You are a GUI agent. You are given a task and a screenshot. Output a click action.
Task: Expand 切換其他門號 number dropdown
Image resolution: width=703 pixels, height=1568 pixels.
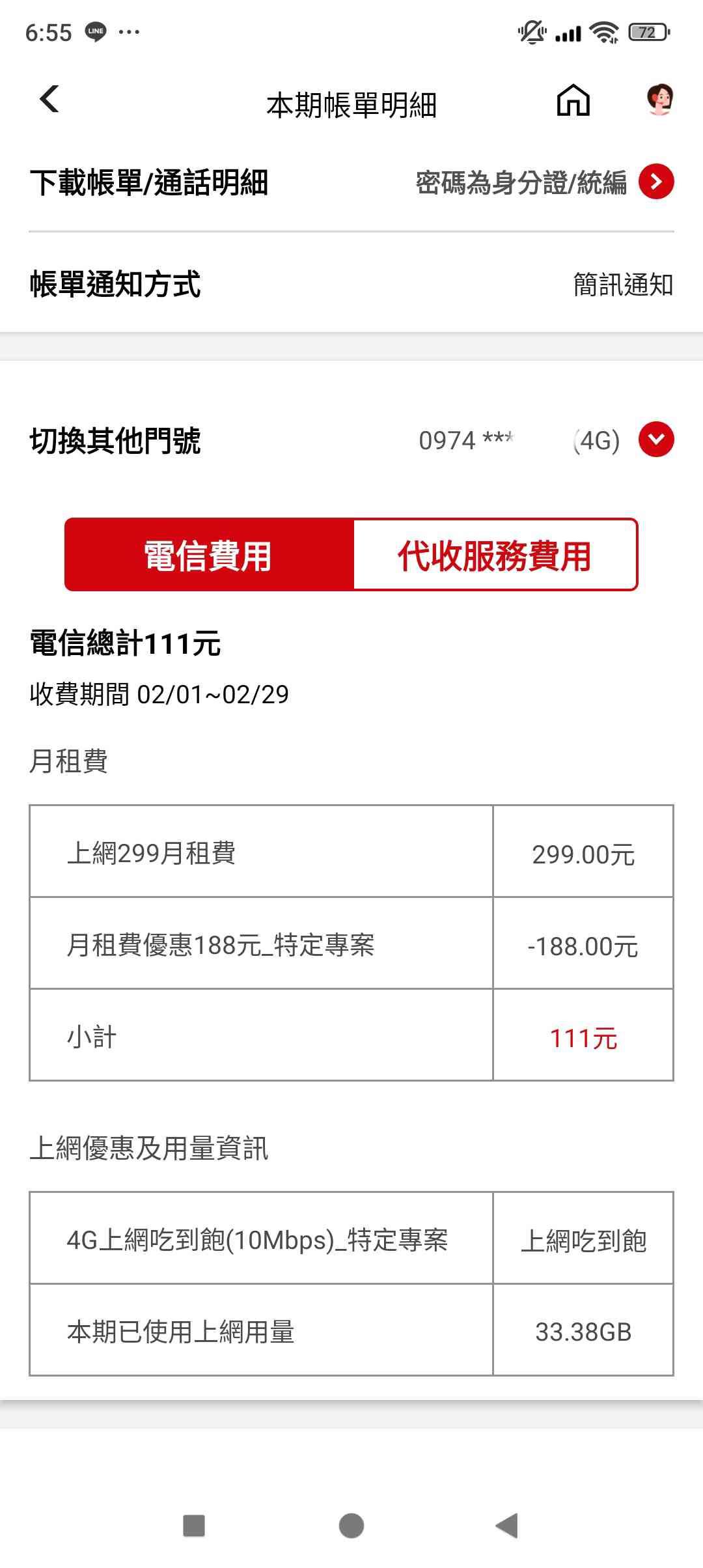[x=656, y=440]
